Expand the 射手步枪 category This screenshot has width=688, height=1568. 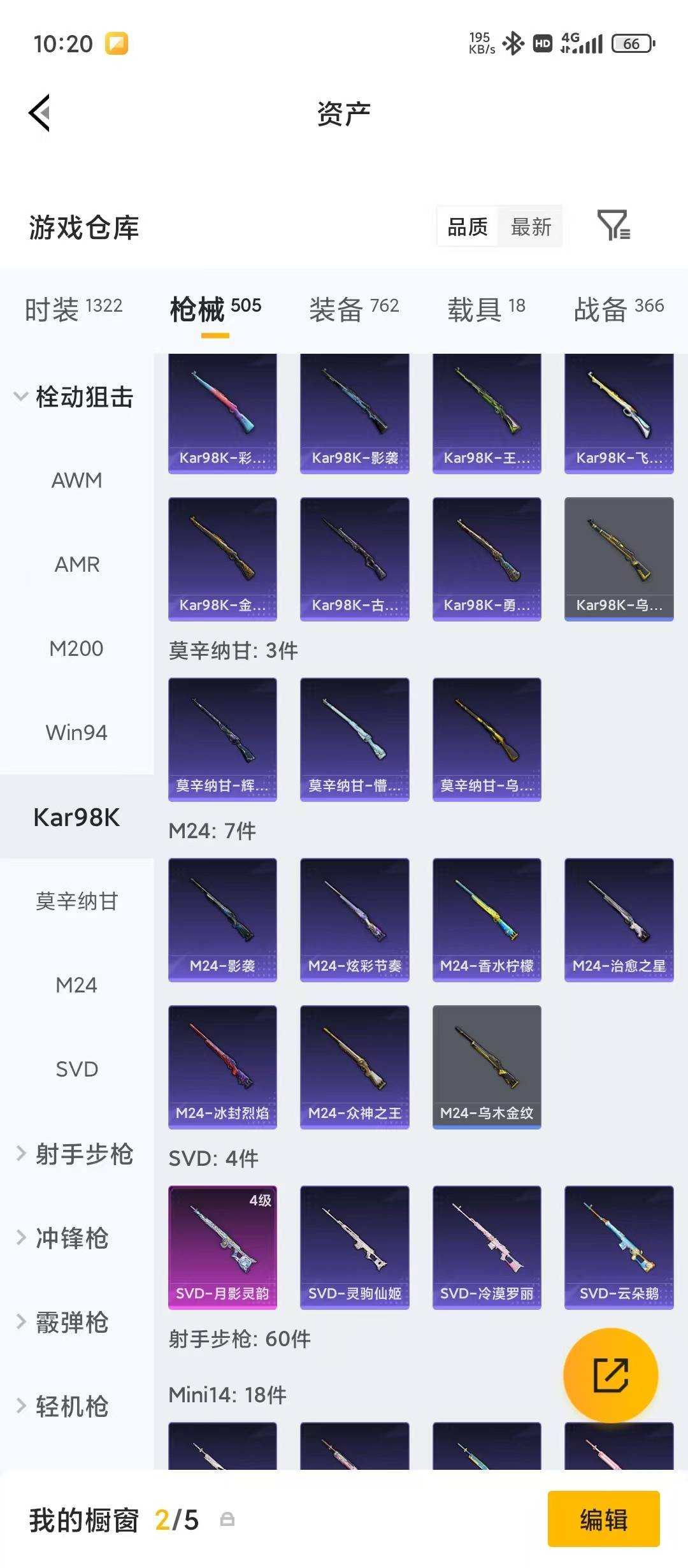pyautogui.click(x=75, y=1154)
